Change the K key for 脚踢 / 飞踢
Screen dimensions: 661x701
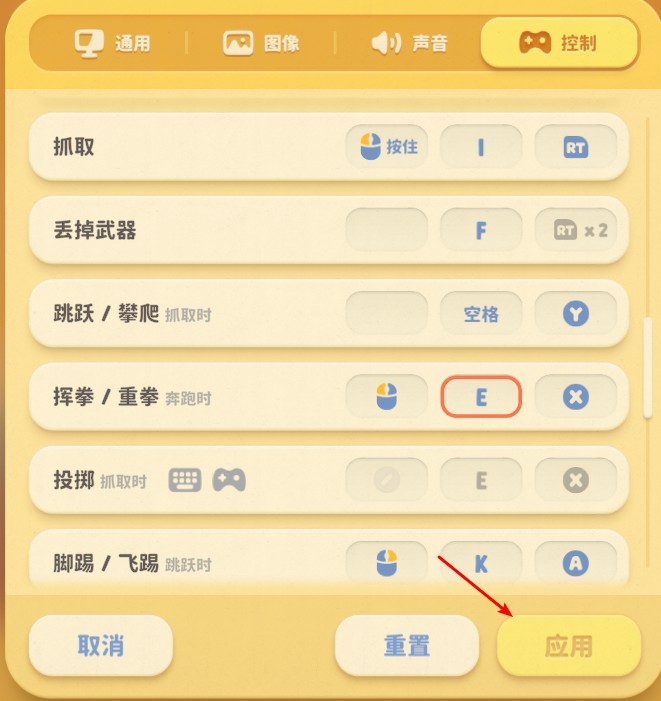tap(481, 563)
